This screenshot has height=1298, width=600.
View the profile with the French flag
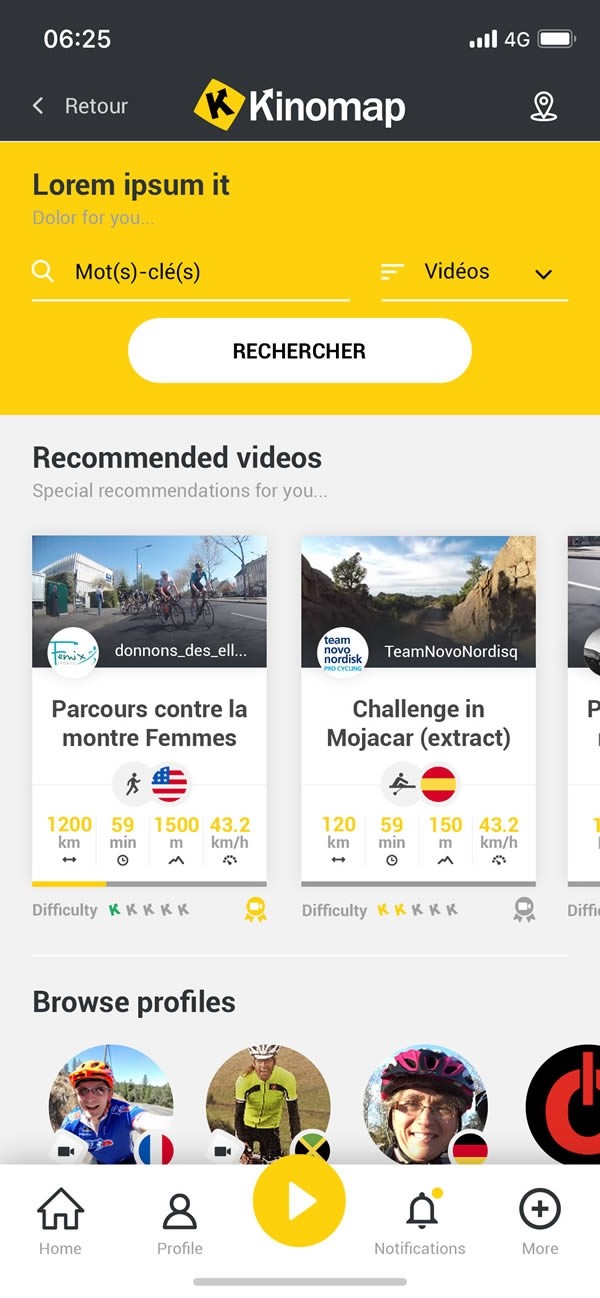tap(110, 1105)
